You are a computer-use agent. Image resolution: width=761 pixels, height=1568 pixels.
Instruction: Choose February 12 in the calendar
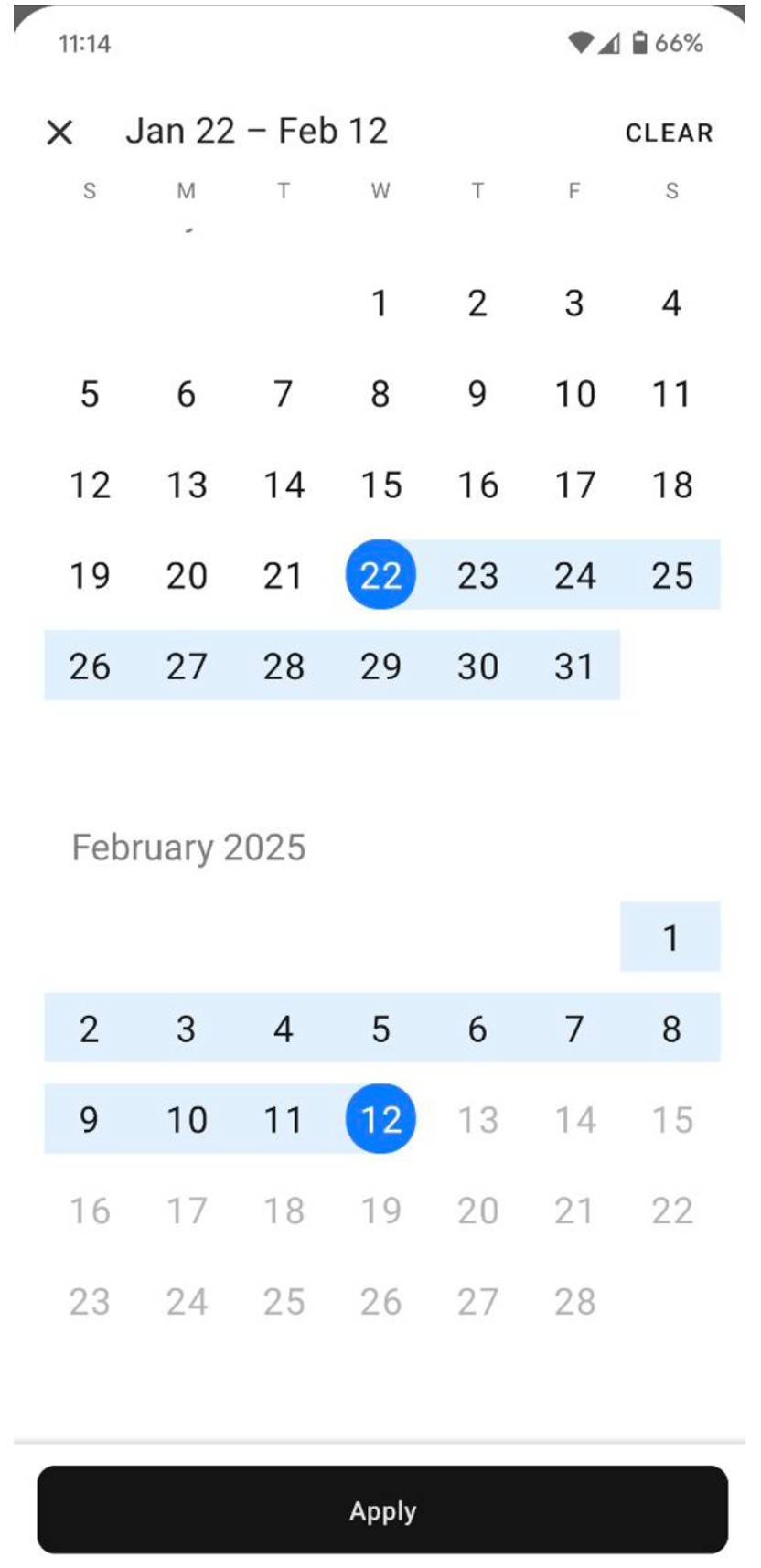tap(380, 1119)
